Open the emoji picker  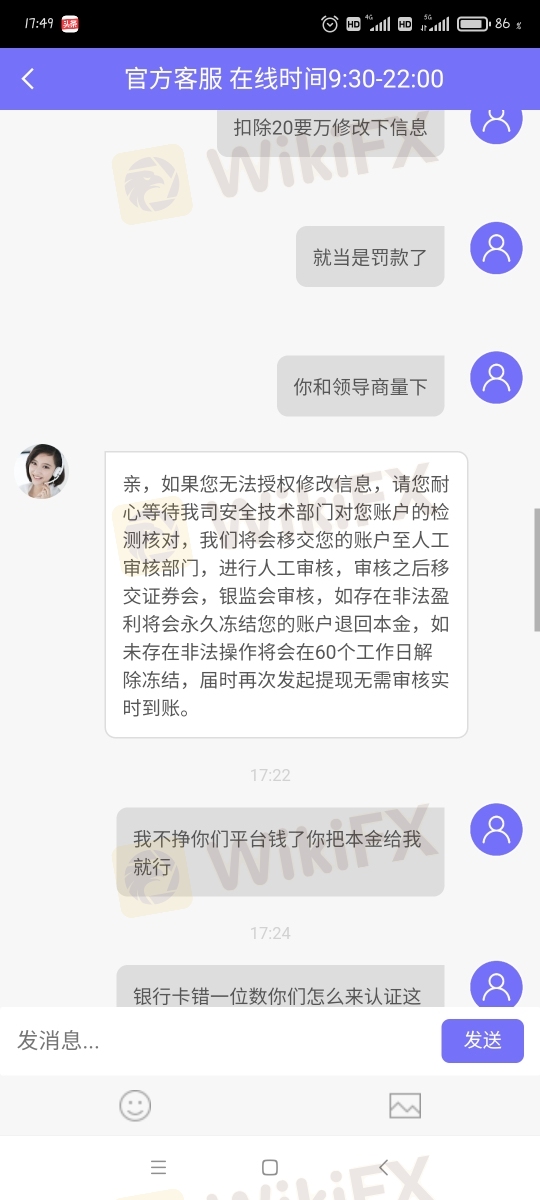click(135, 1105)
